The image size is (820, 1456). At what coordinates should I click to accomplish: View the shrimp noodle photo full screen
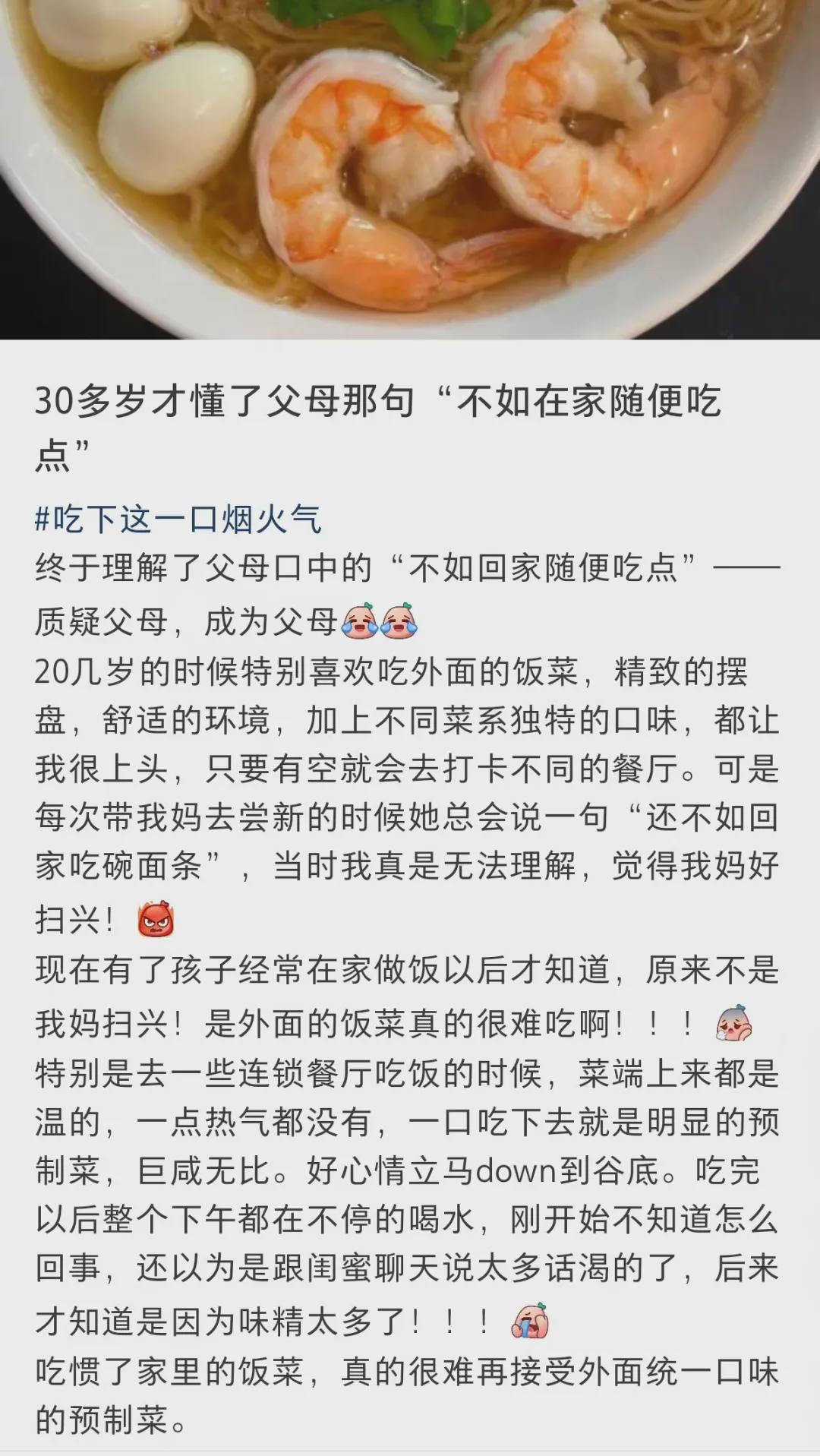pyautogui.click(x=410, y=167)
